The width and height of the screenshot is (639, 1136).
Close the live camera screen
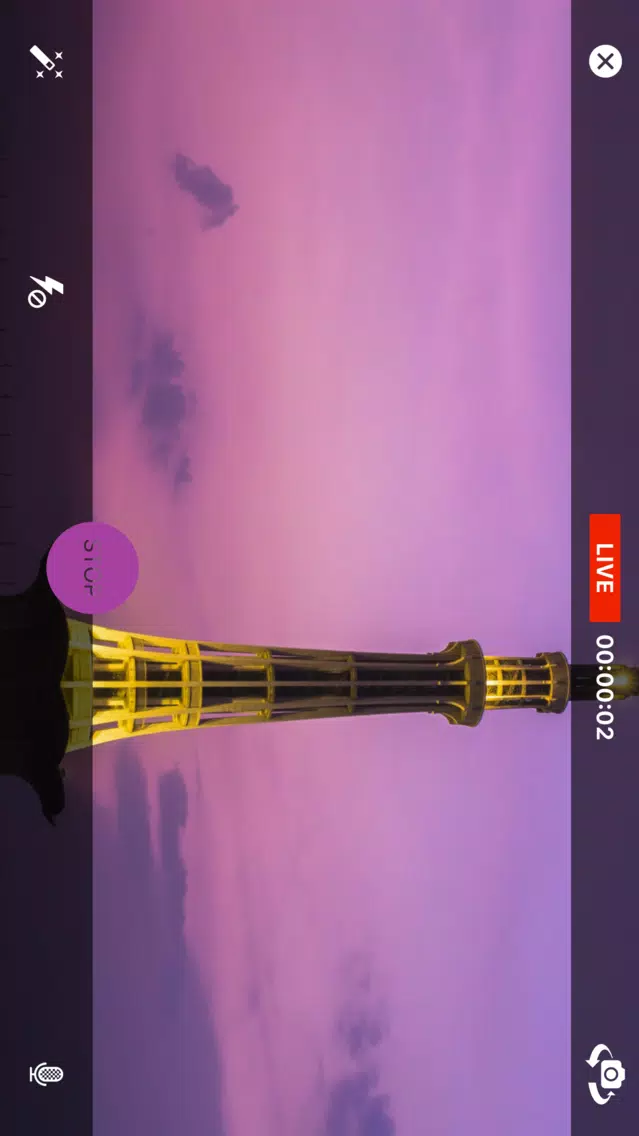[x=605, y=62]
